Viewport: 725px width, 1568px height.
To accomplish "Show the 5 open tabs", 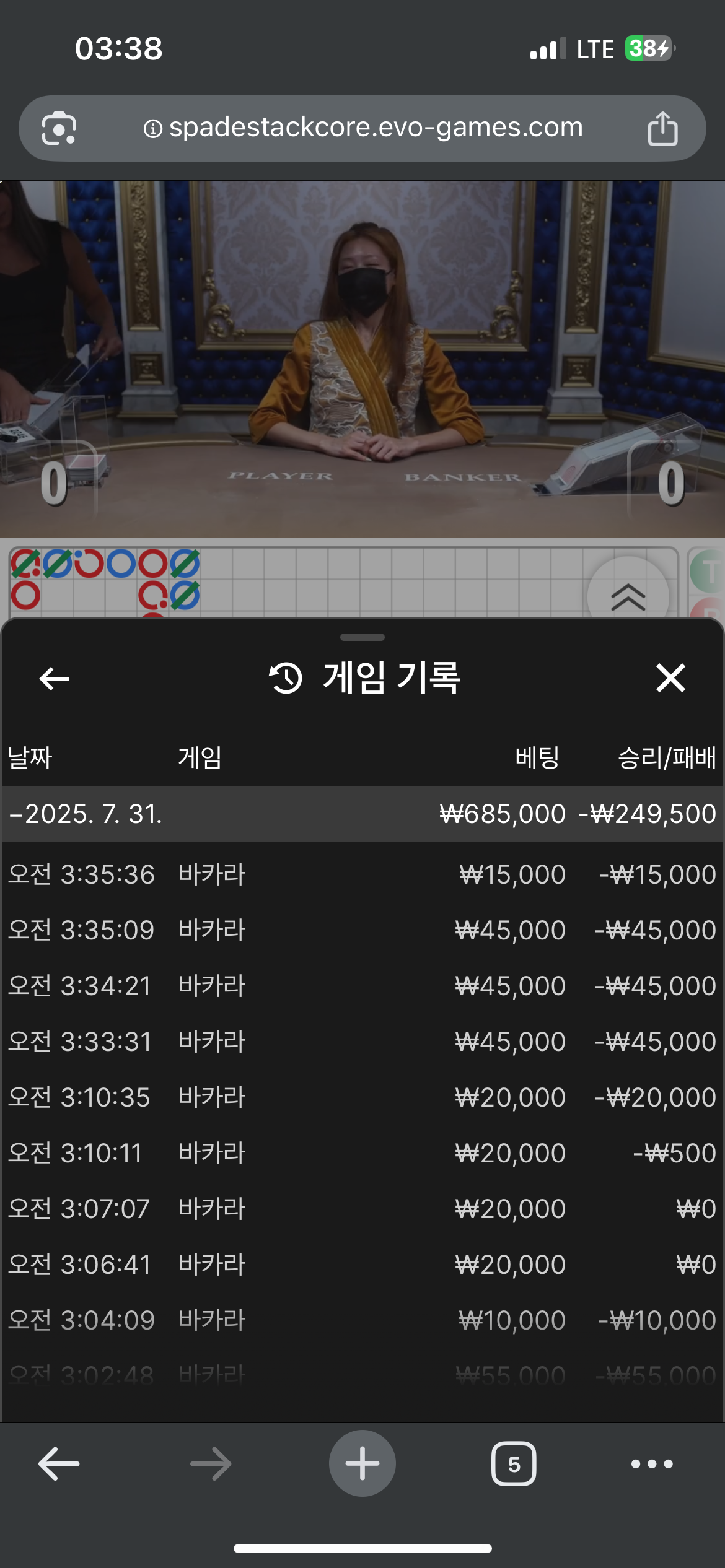I will 513,1464.
